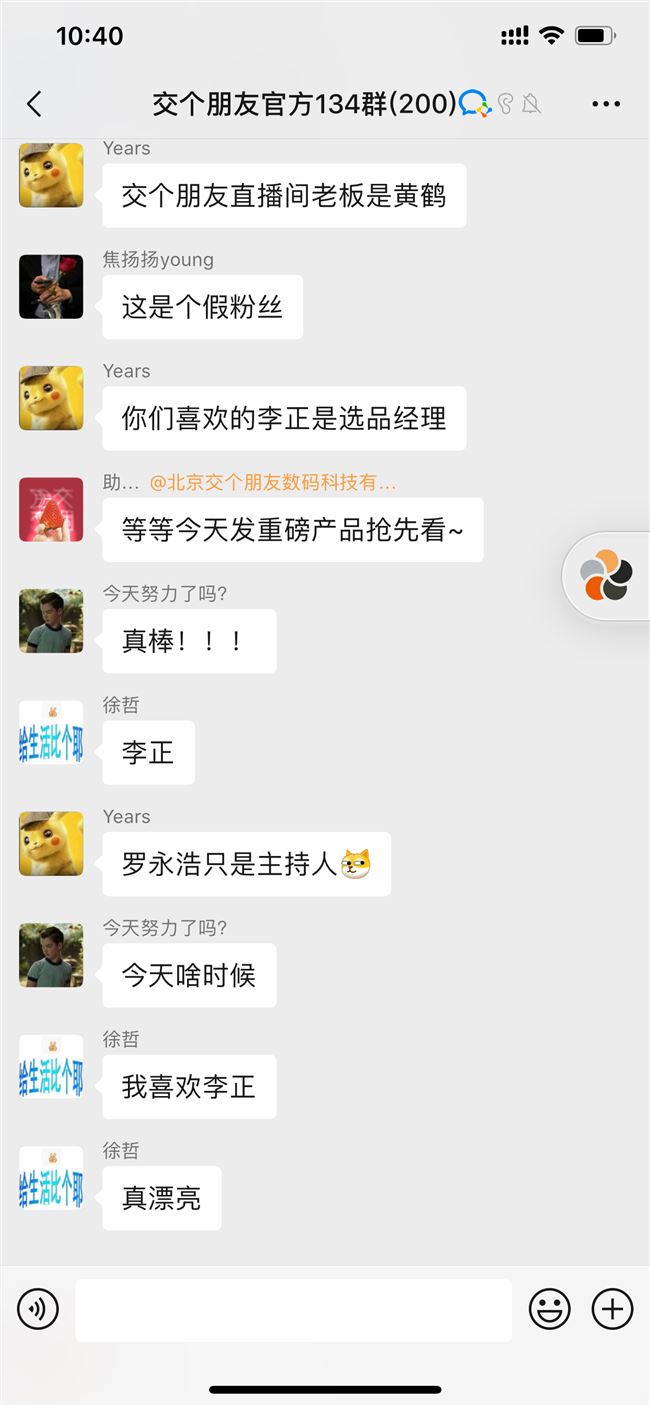Tap the @北京交个朋友数码科技 company label
Image resolution: width=650 pixels, height=1405 pixels.
click(273, 483)
